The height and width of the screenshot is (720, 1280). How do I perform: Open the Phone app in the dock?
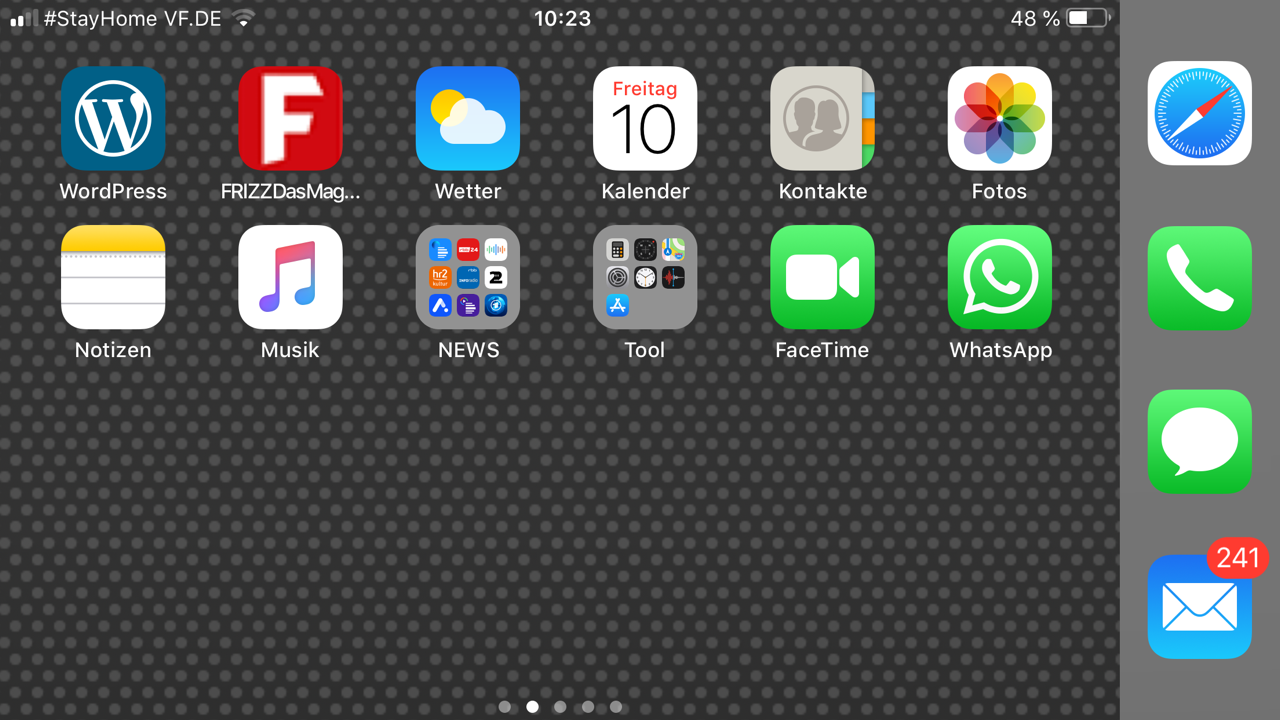(x=1200, y=278)
